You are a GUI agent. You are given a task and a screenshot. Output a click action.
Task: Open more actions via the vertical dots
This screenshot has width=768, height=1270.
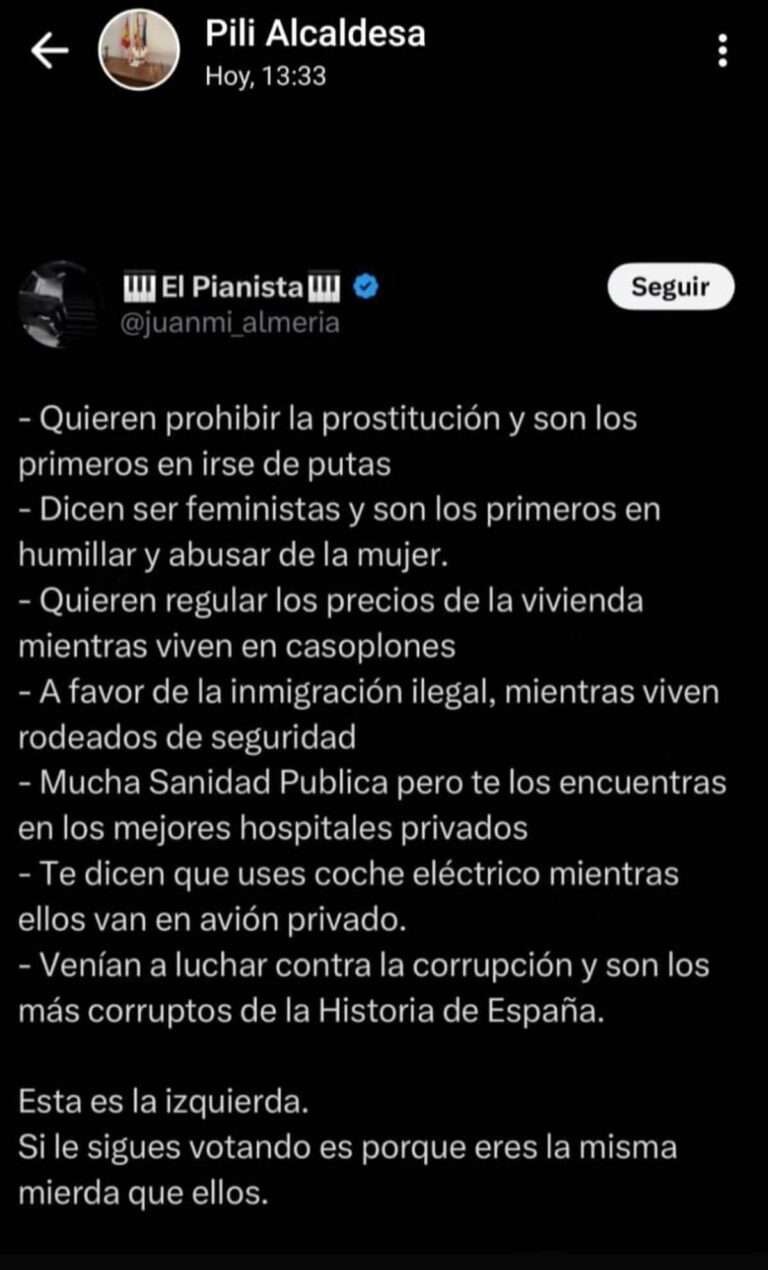[x=722, y=48]
